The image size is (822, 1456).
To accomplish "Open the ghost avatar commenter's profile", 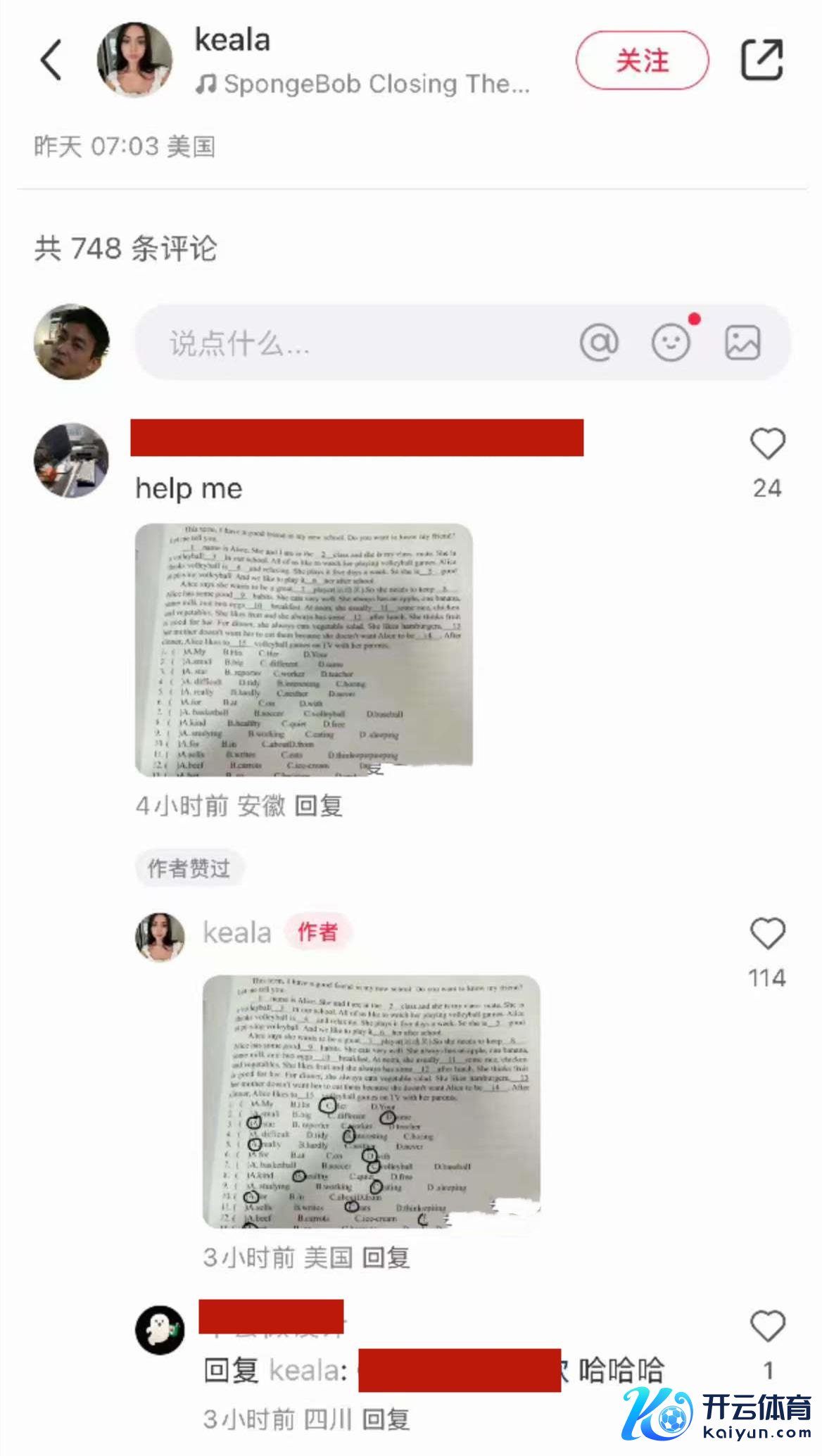I will tap(160, 1330).
